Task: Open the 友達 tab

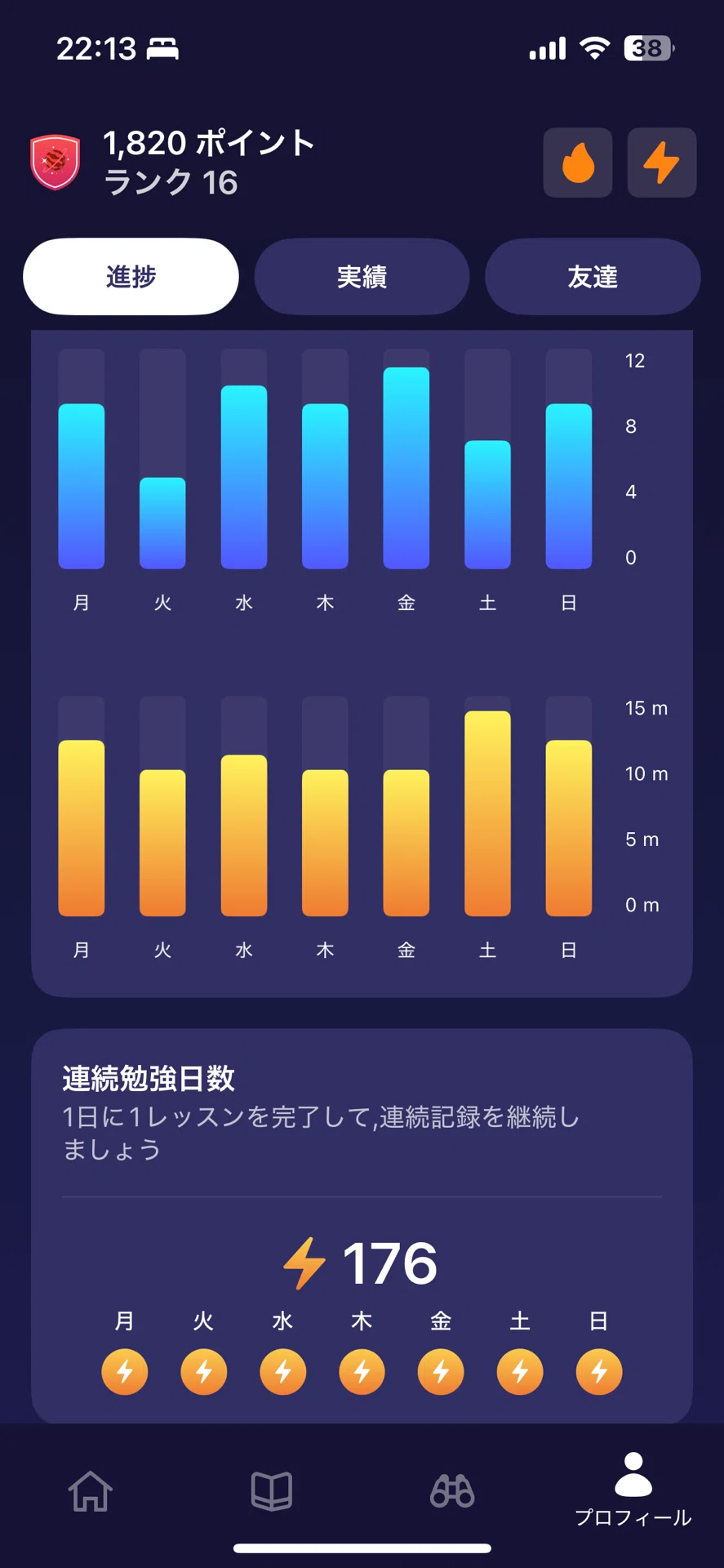Action: [x=593, y=277]
